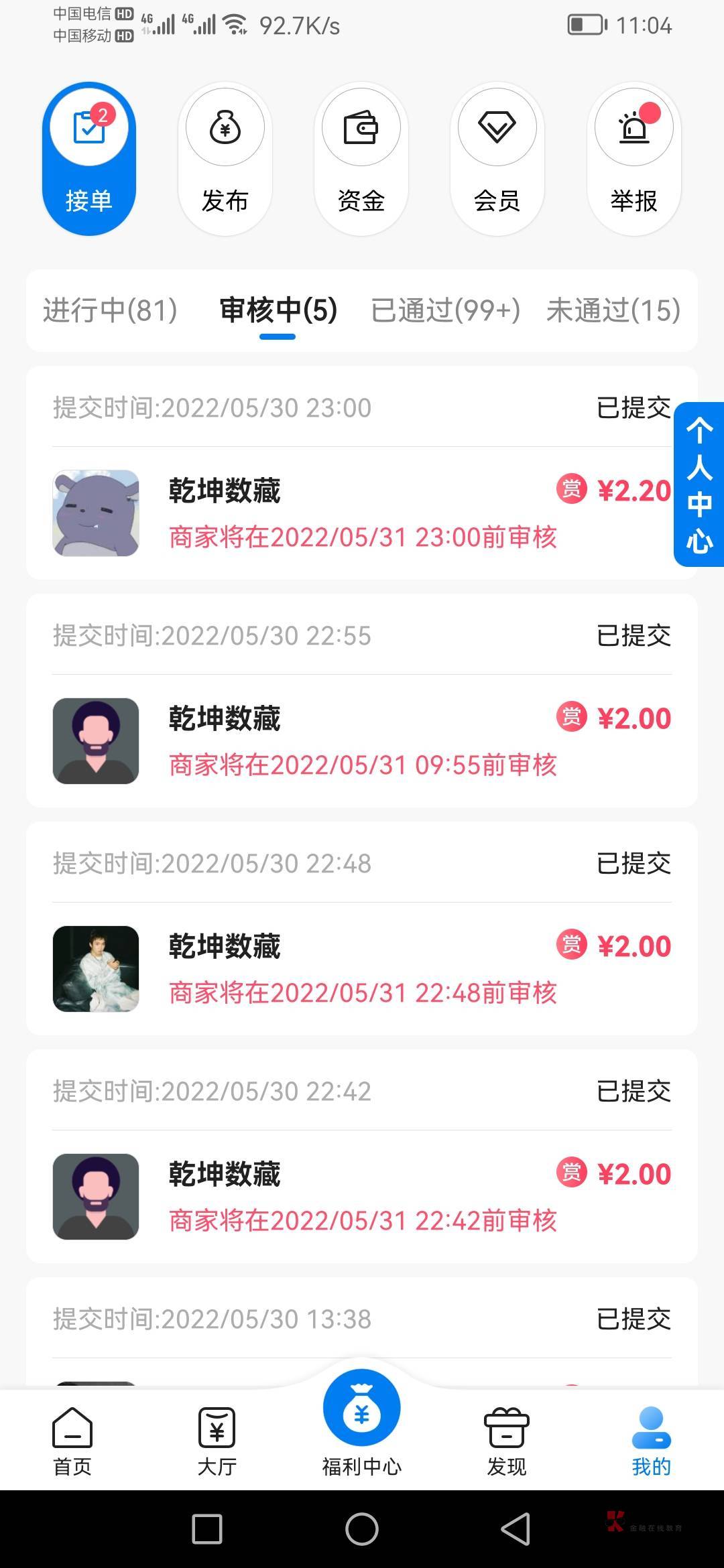Select the 审核中(5) tab
724x1568 pixels.
point(278,310)
